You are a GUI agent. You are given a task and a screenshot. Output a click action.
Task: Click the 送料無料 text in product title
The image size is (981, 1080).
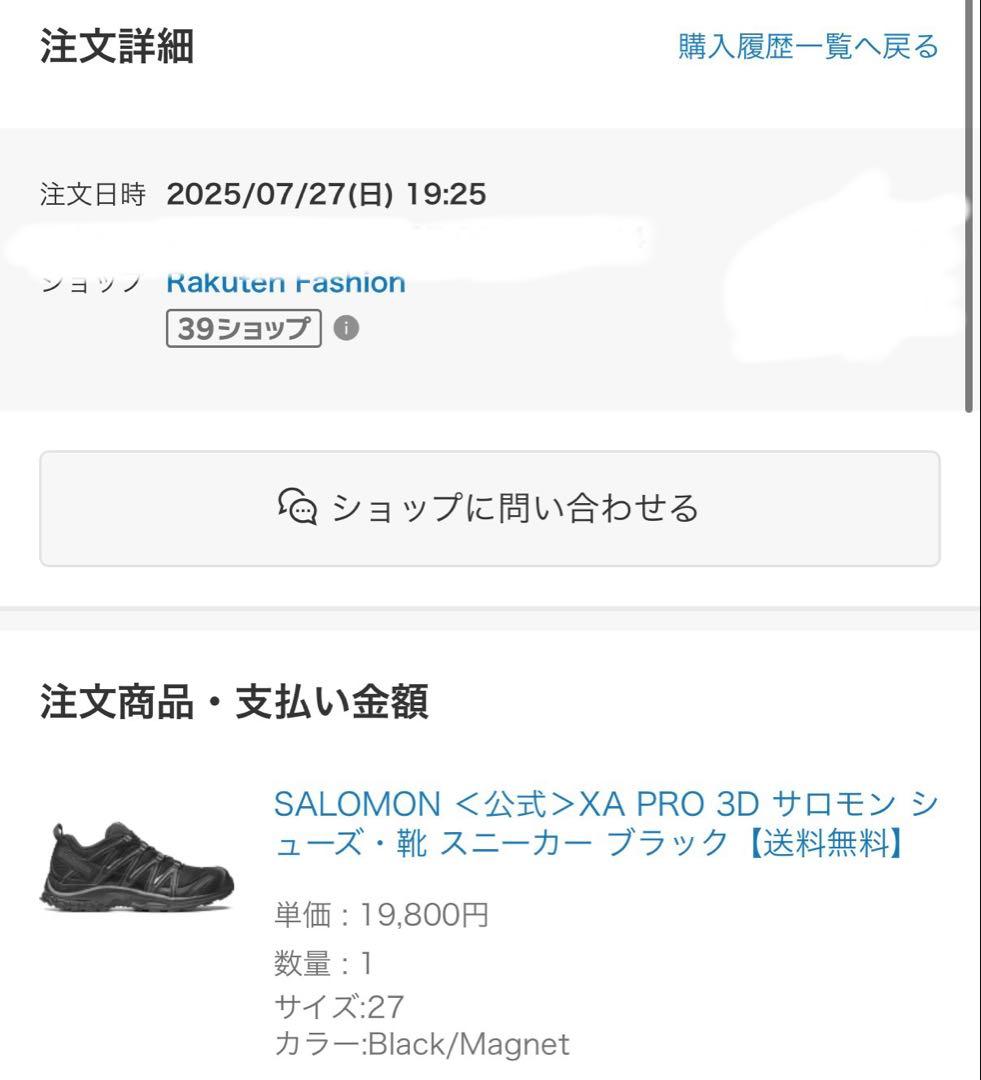point(820,843)
